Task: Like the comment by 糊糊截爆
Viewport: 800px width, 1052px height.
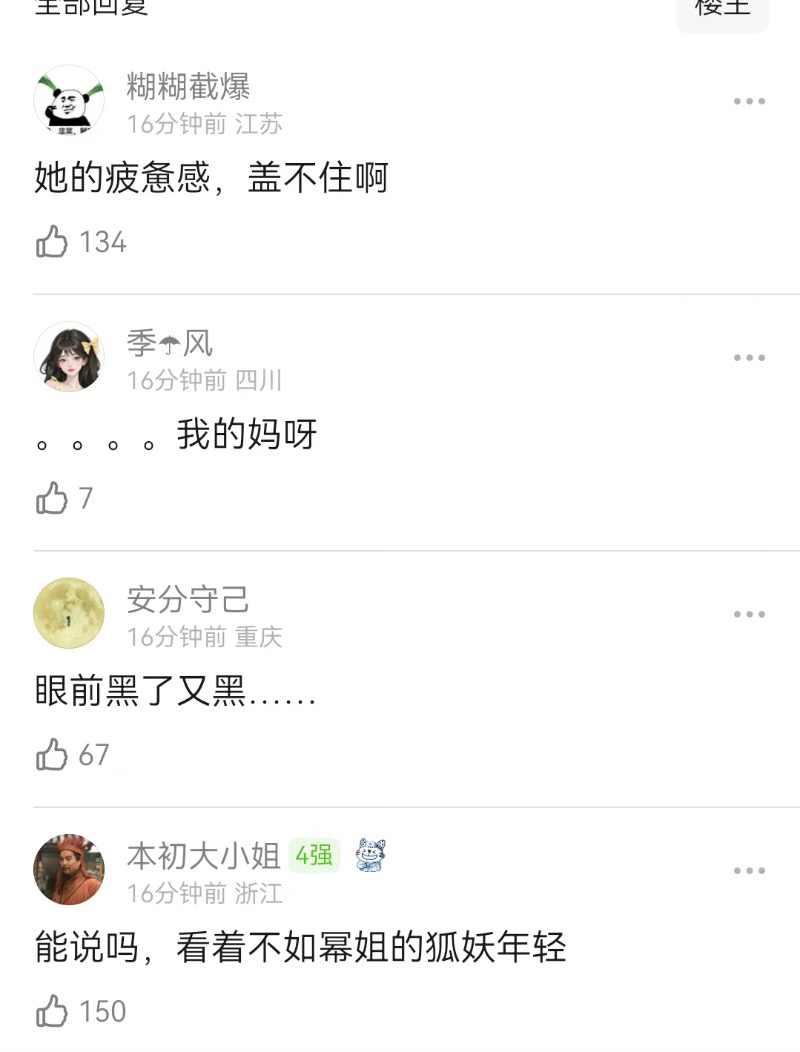Action: point(52,242)
